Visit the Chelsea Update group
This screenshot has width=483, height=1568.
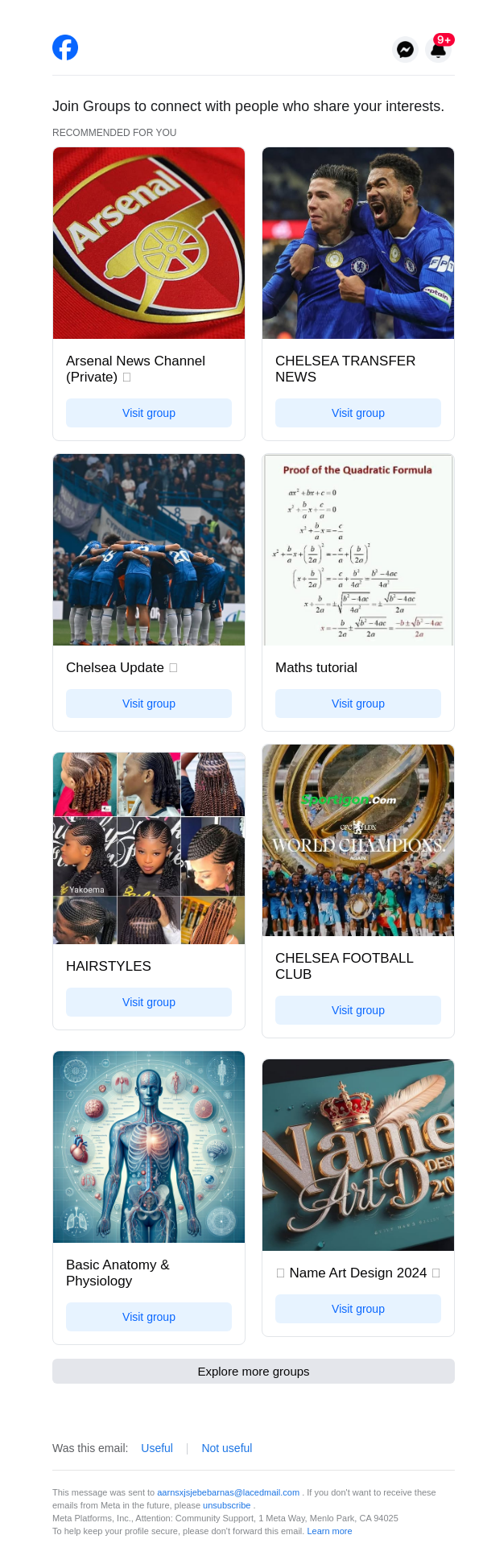(x=149, y=704)
